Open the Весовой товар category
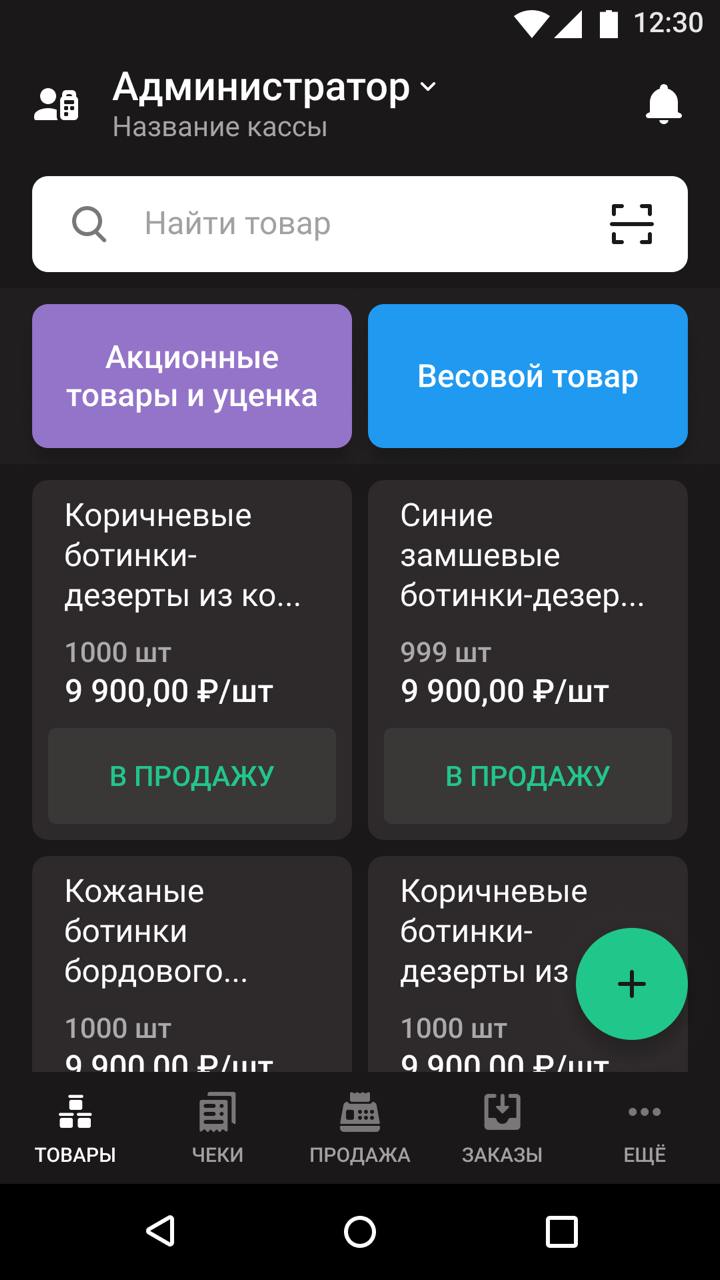 coord(528,376)
